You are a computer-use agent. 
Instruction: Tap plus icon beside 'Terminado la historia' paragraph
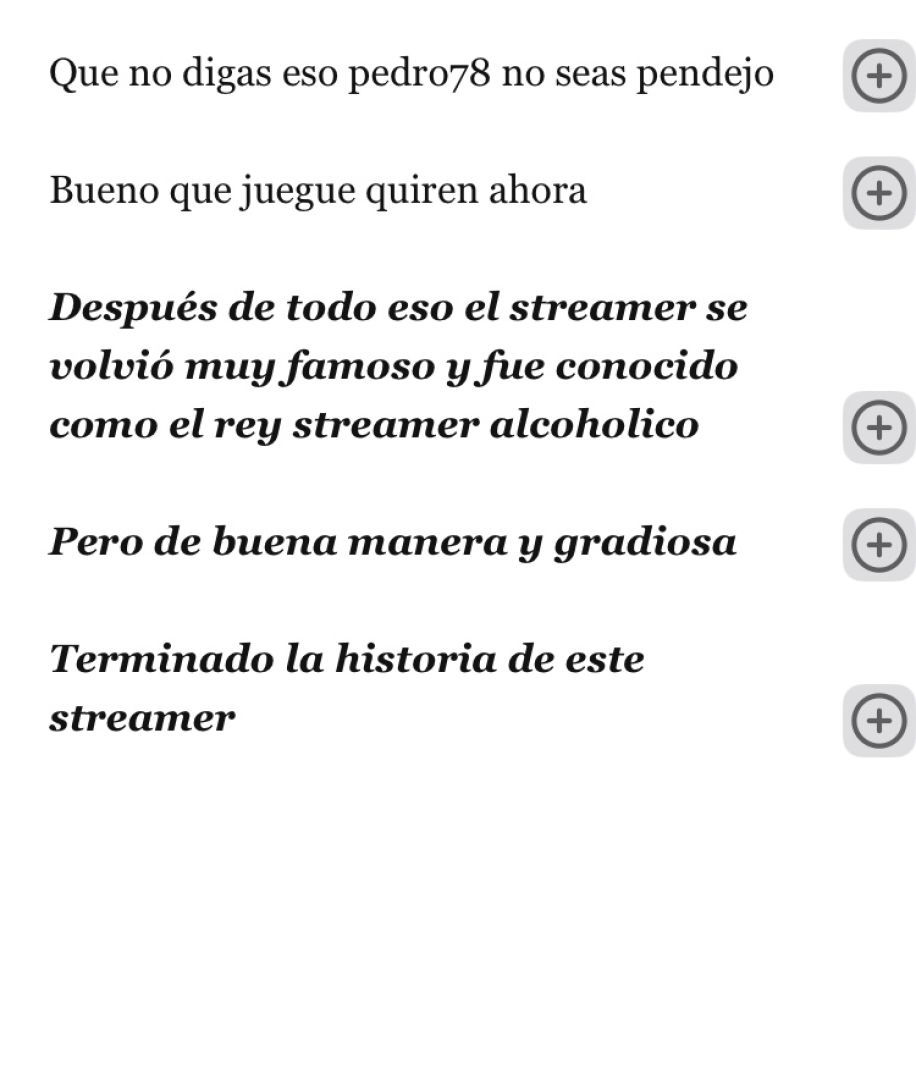[x=878, y=720]
